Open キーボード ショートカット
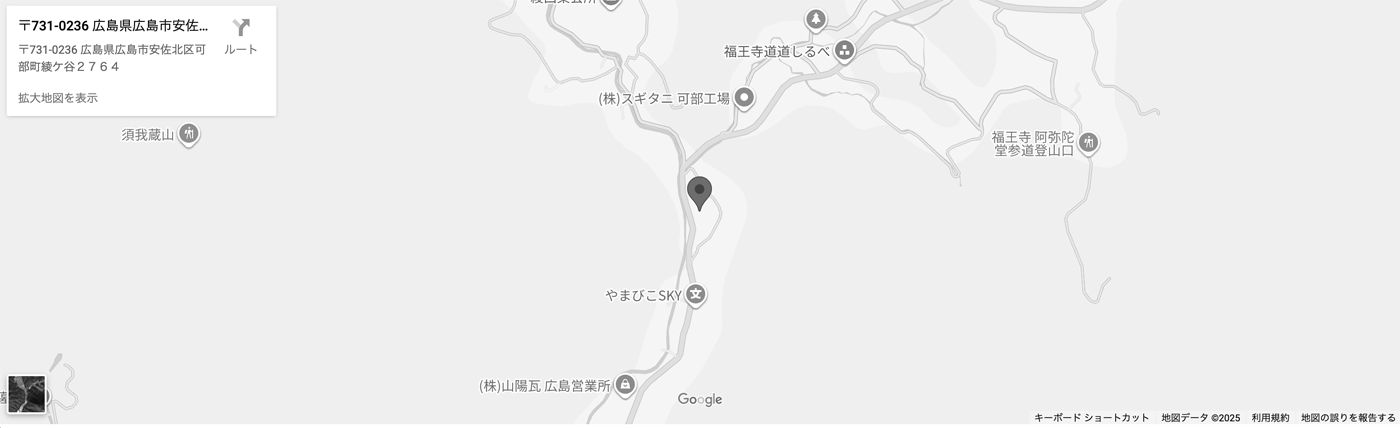 coord(1091,418)
